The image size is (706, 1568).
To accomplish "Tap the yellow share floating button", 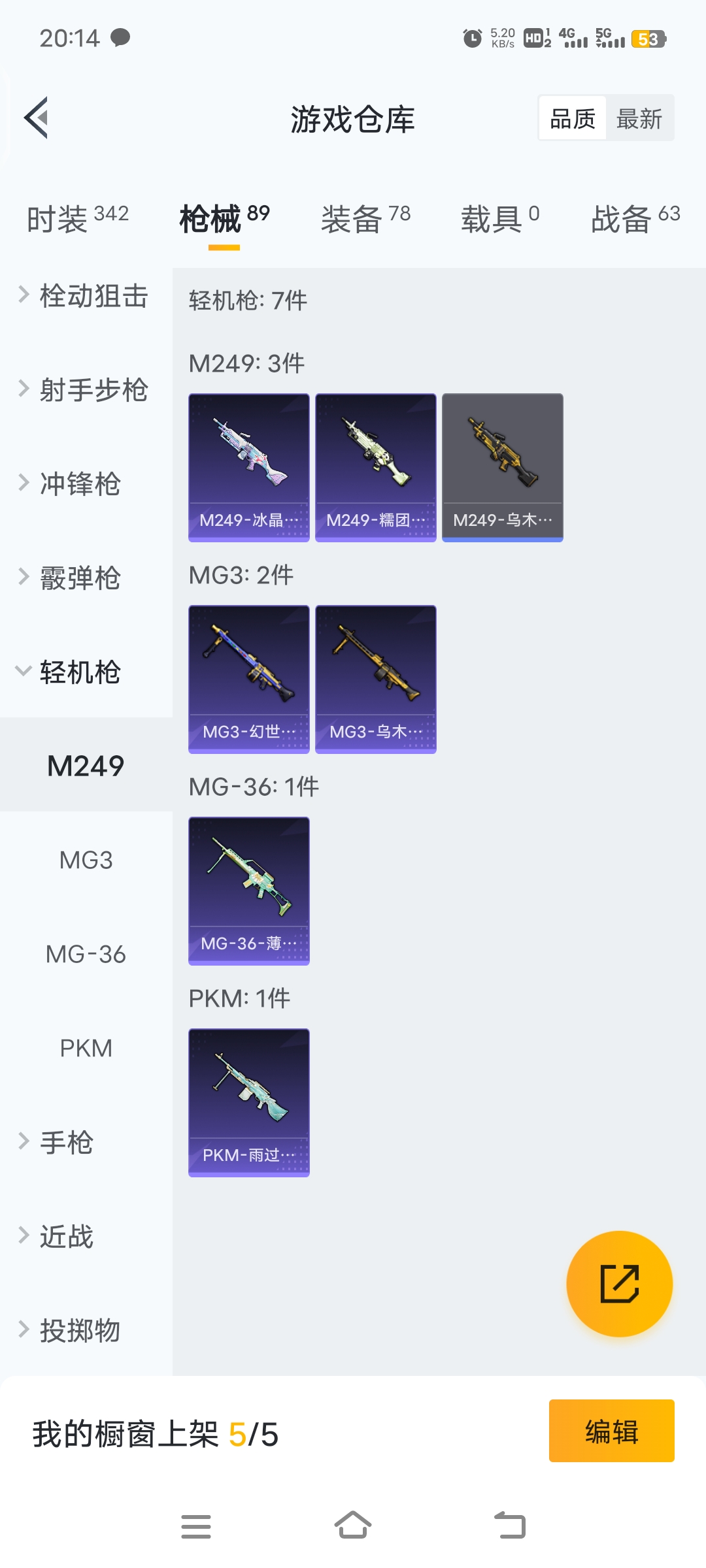I will point(619,1284).
